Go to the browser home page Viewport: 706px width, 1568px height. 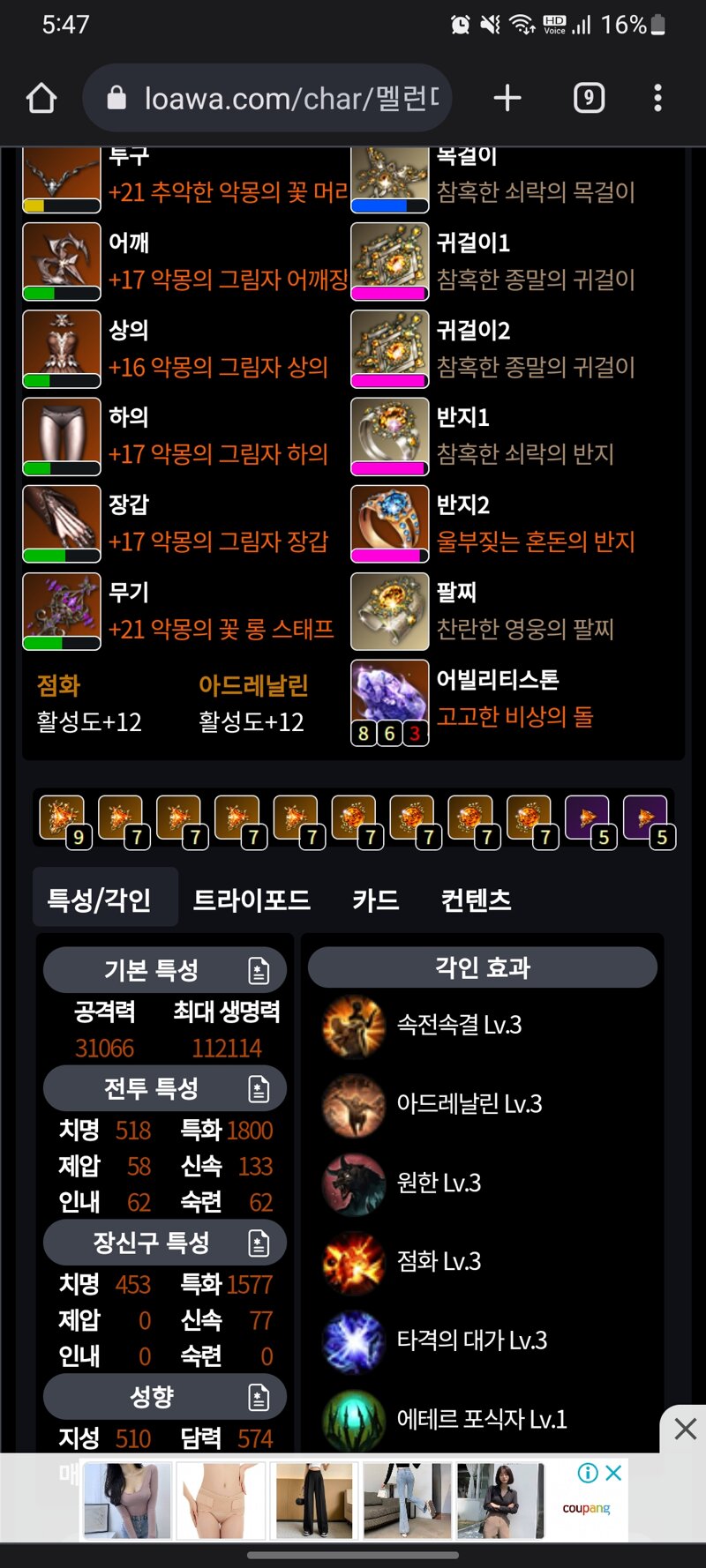click(x=41, y=98)
